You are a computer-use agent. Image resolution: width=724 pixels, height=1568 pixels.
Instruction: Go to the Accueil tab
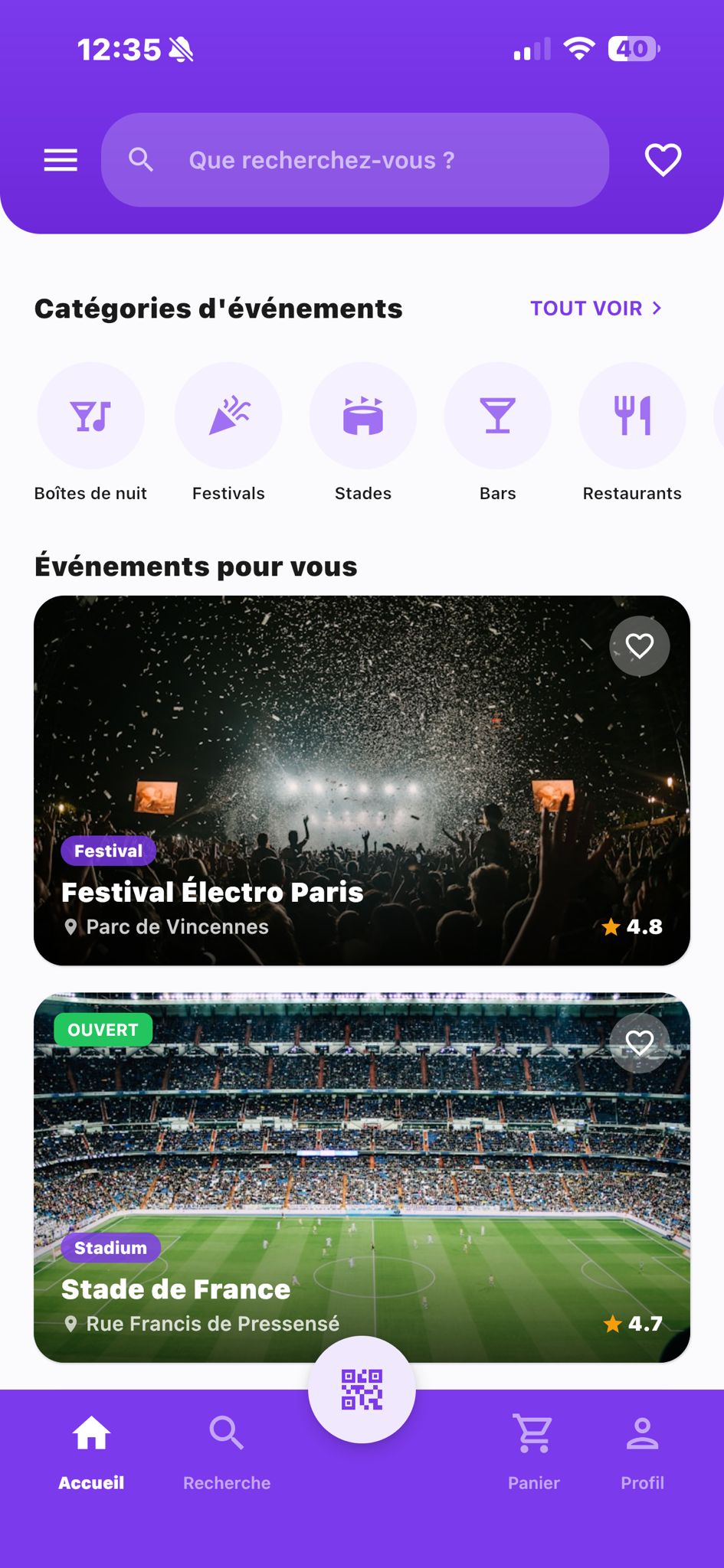coord(91,1452)
